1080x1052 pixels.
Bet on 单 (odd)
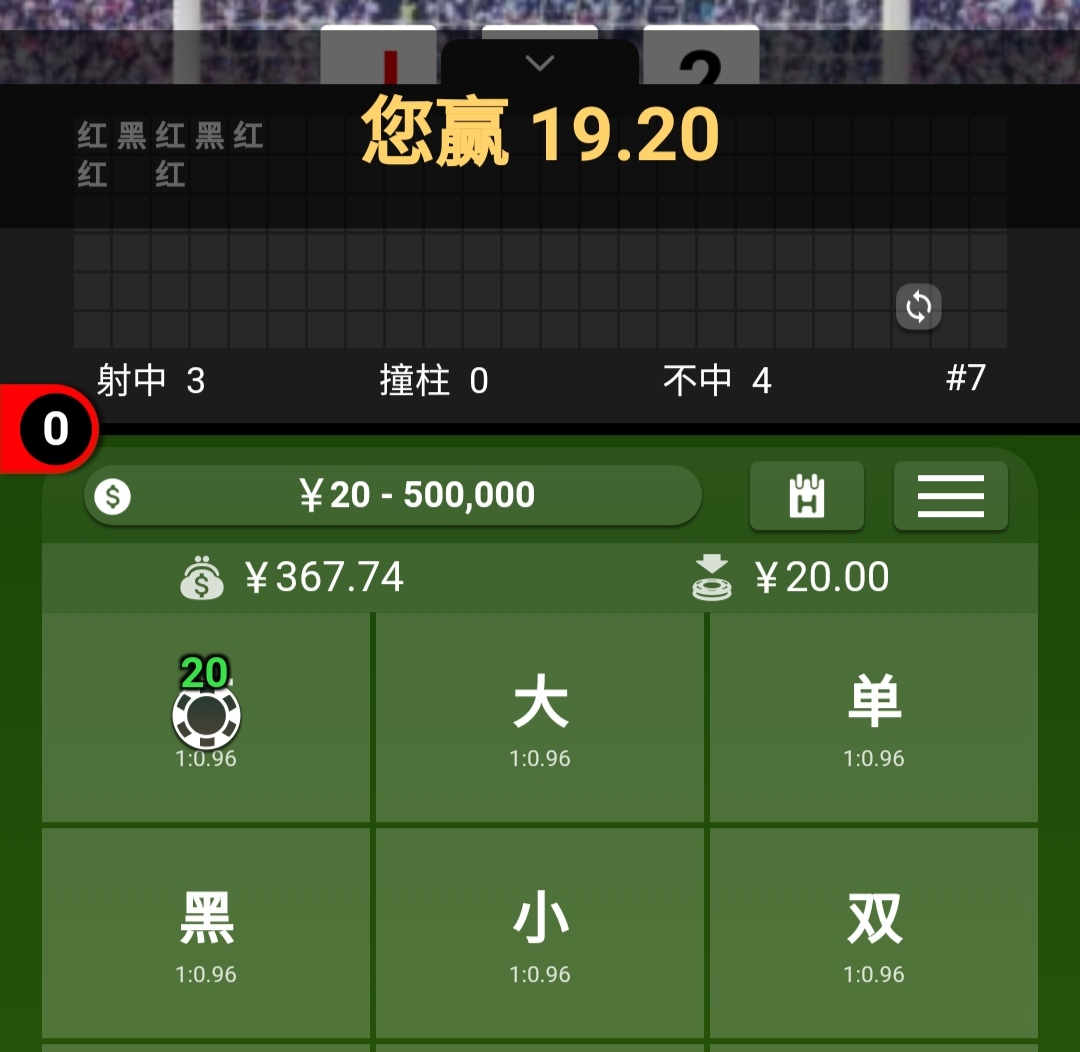click(874, 718)
